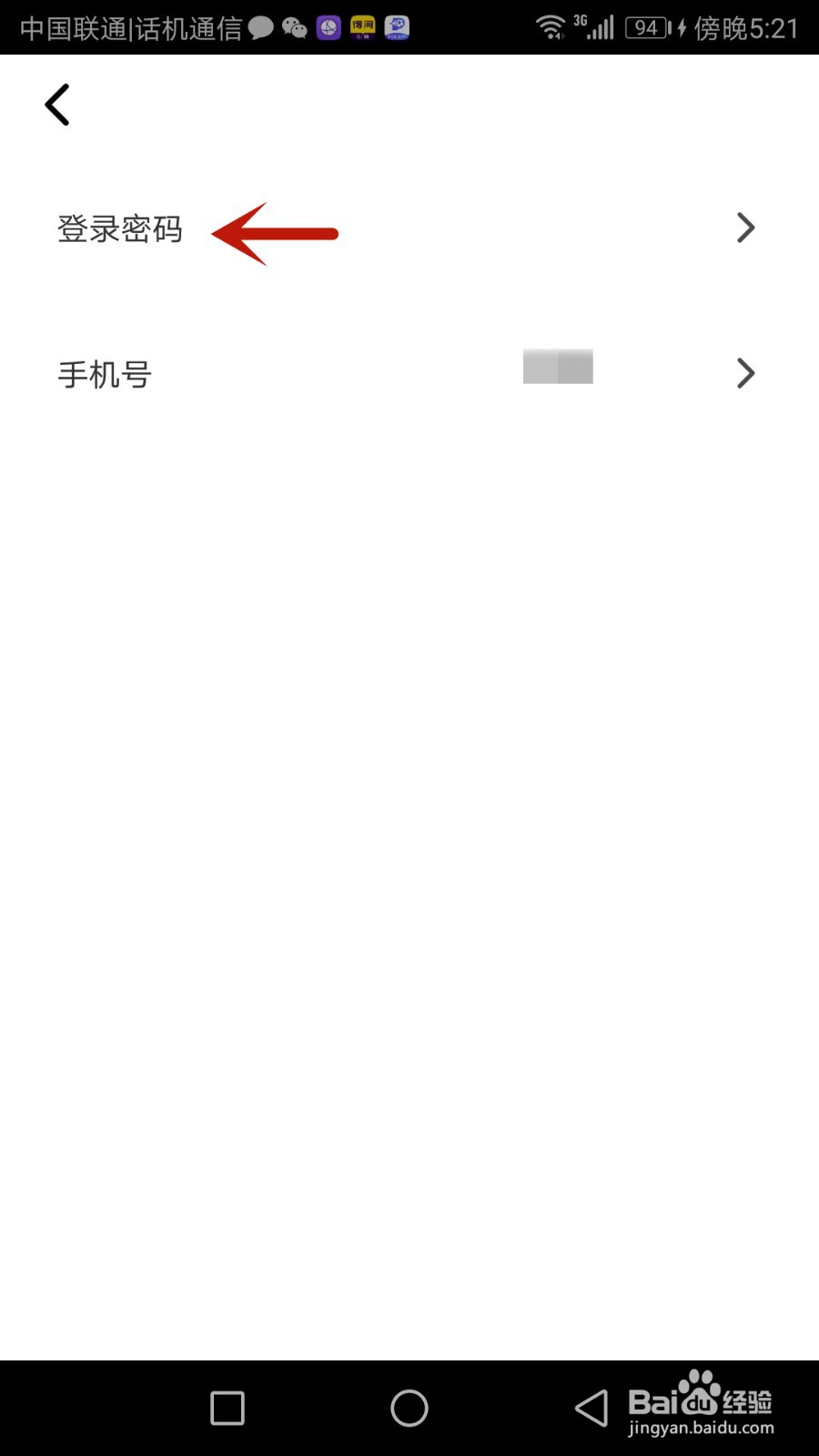Tap the 94 battery level indicator
This screenshot has height=1456, width=819.
coord(646,27)
